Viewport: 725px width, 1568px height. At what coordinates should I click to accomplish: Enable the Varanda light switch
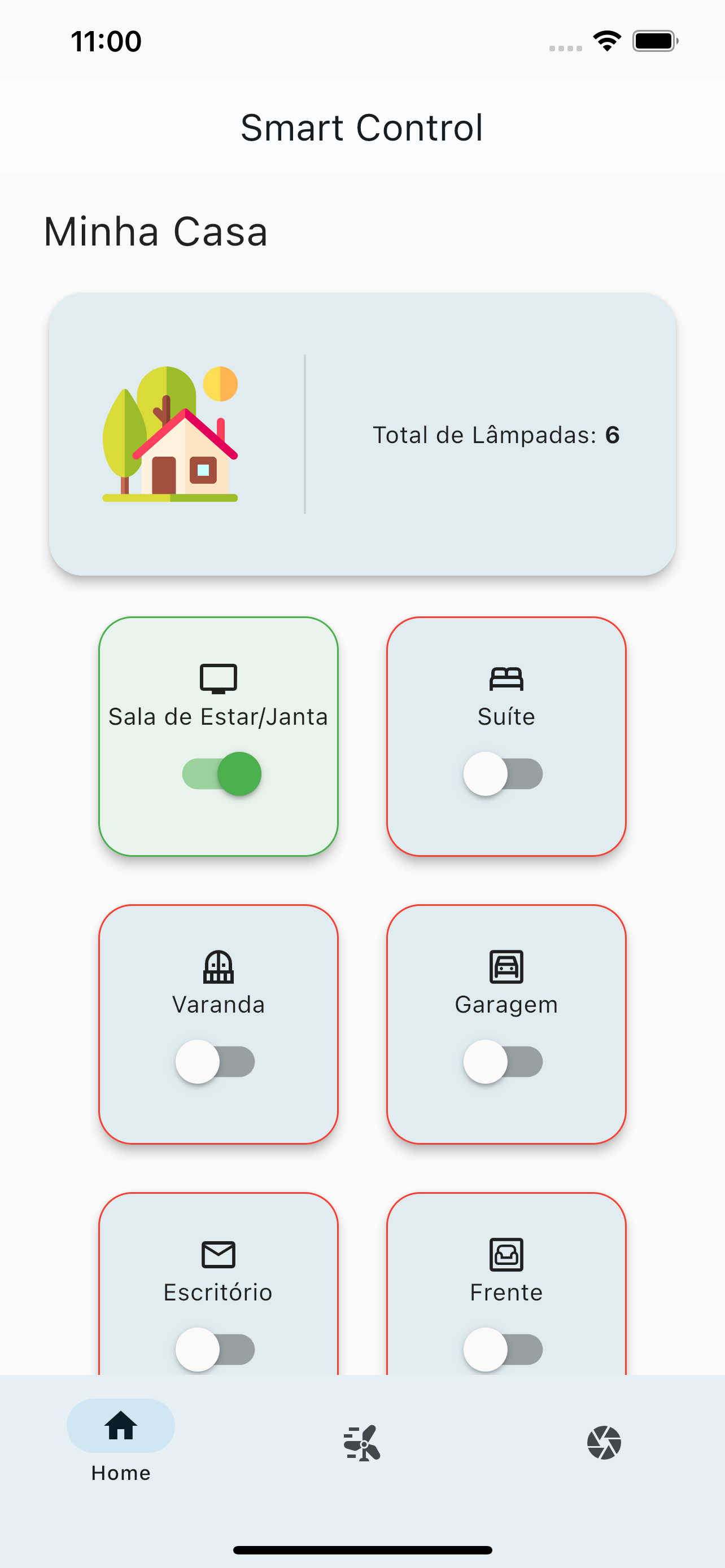(216, 1062)
